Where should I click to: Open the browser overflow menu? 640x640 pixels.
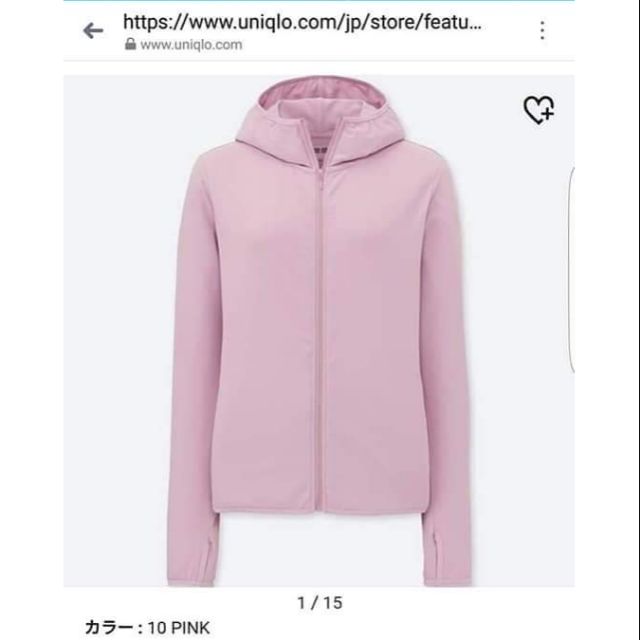click(542, 30)
